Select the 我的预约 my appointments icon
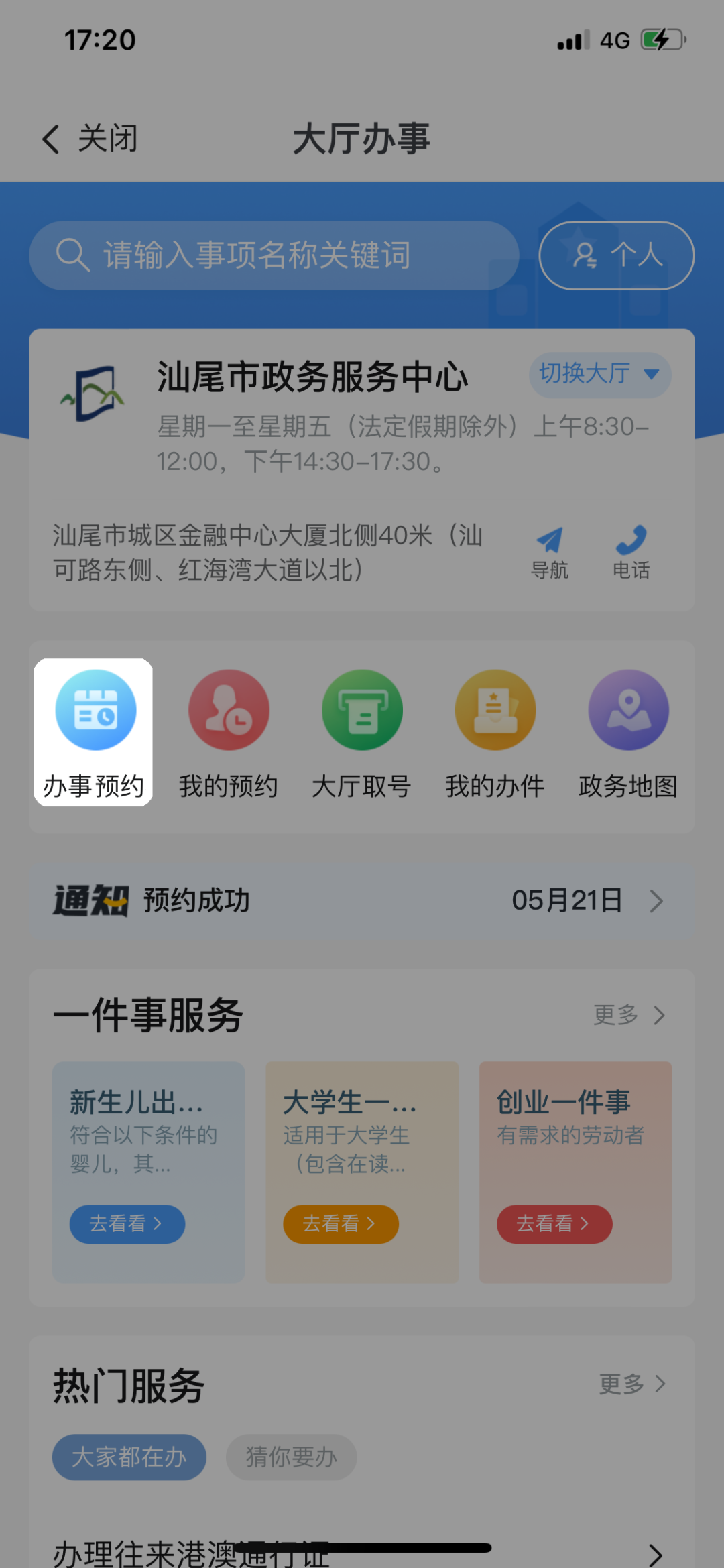This screenshot has height=1568, width=724. coord(228,711)
